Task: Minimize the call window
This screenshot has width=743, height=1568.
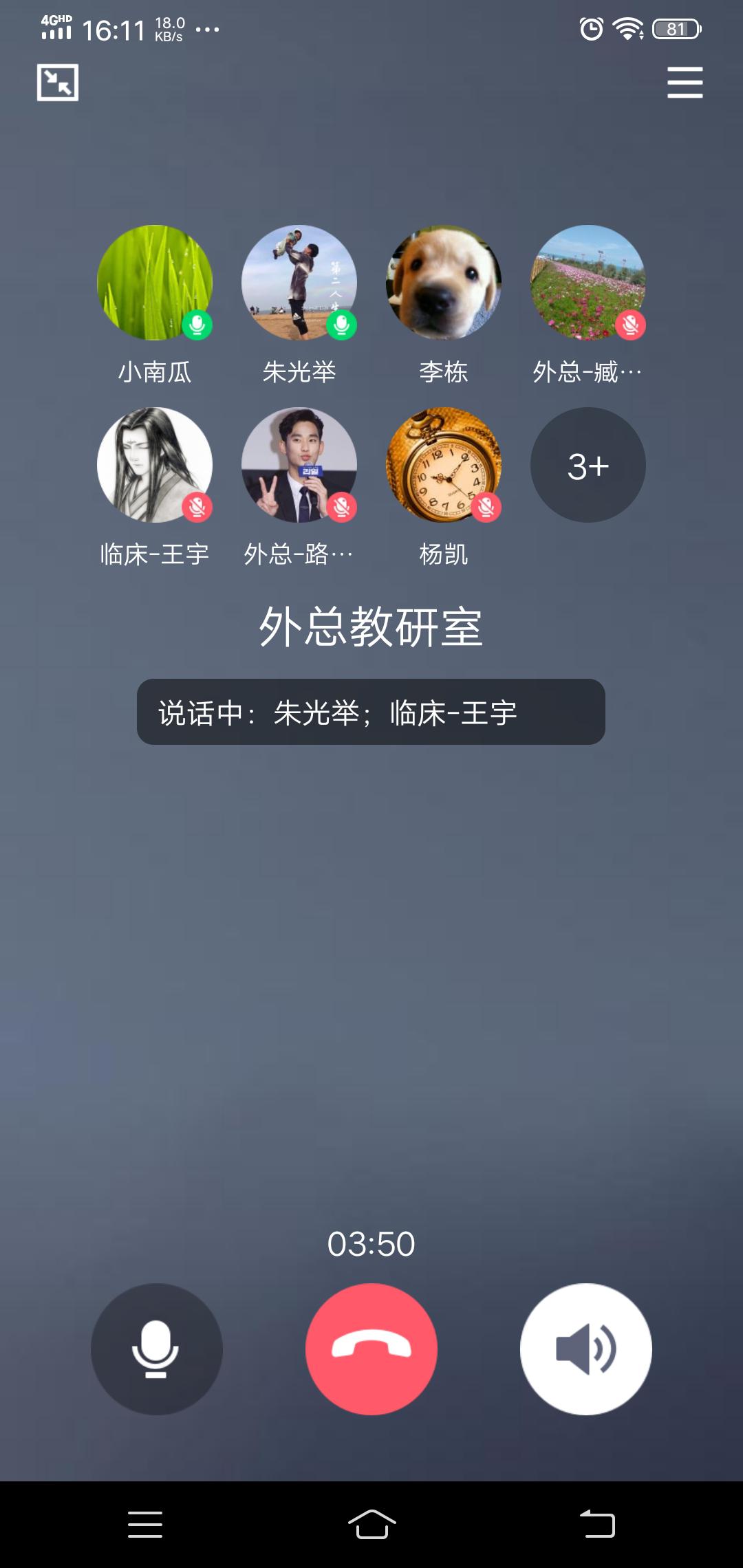Action: [58, 83]
